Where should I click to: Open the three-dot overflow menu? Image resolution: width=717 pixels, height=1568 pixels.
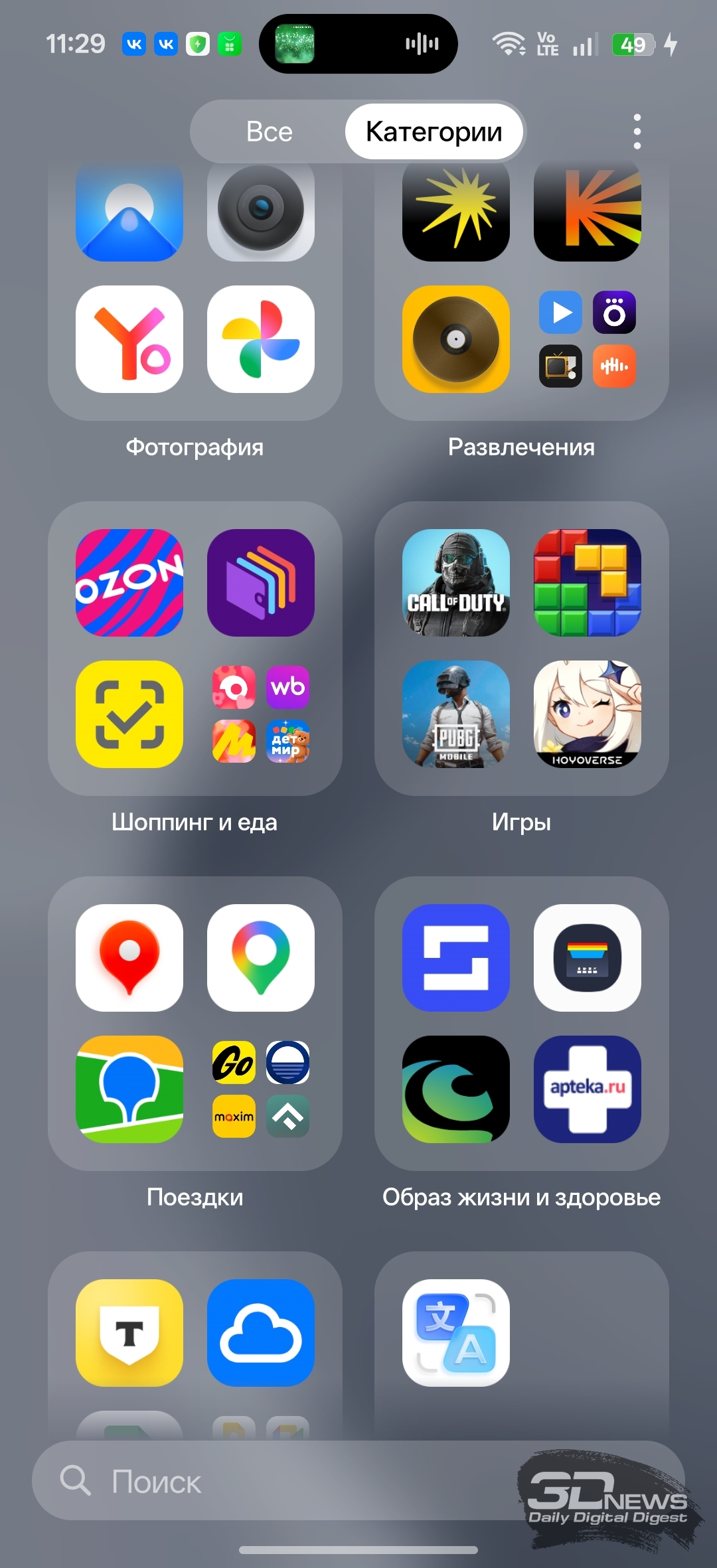(x=637, y=131)
